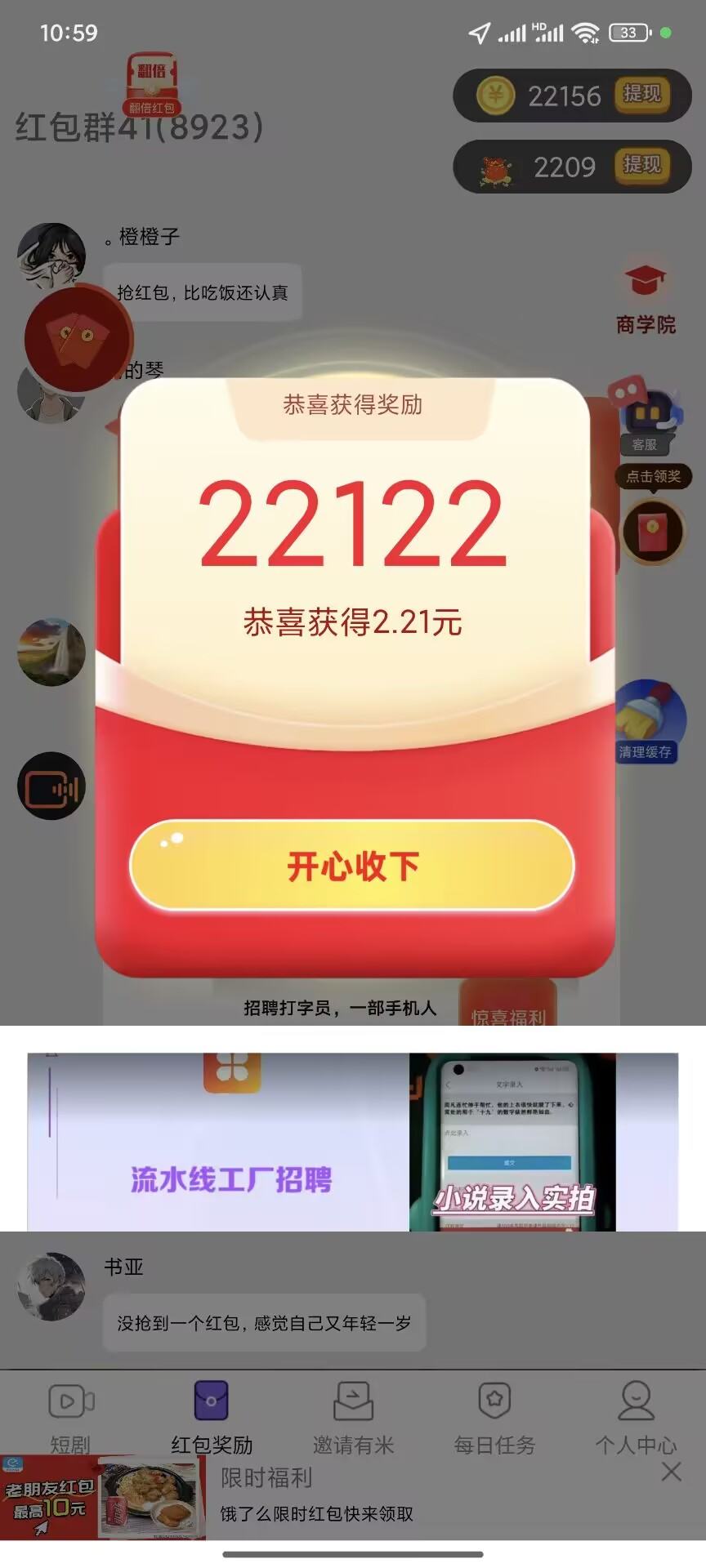The image size is (706, 1568).
Task: Switch to the 短剧 tab
Action: click(x=71, y=1418)
